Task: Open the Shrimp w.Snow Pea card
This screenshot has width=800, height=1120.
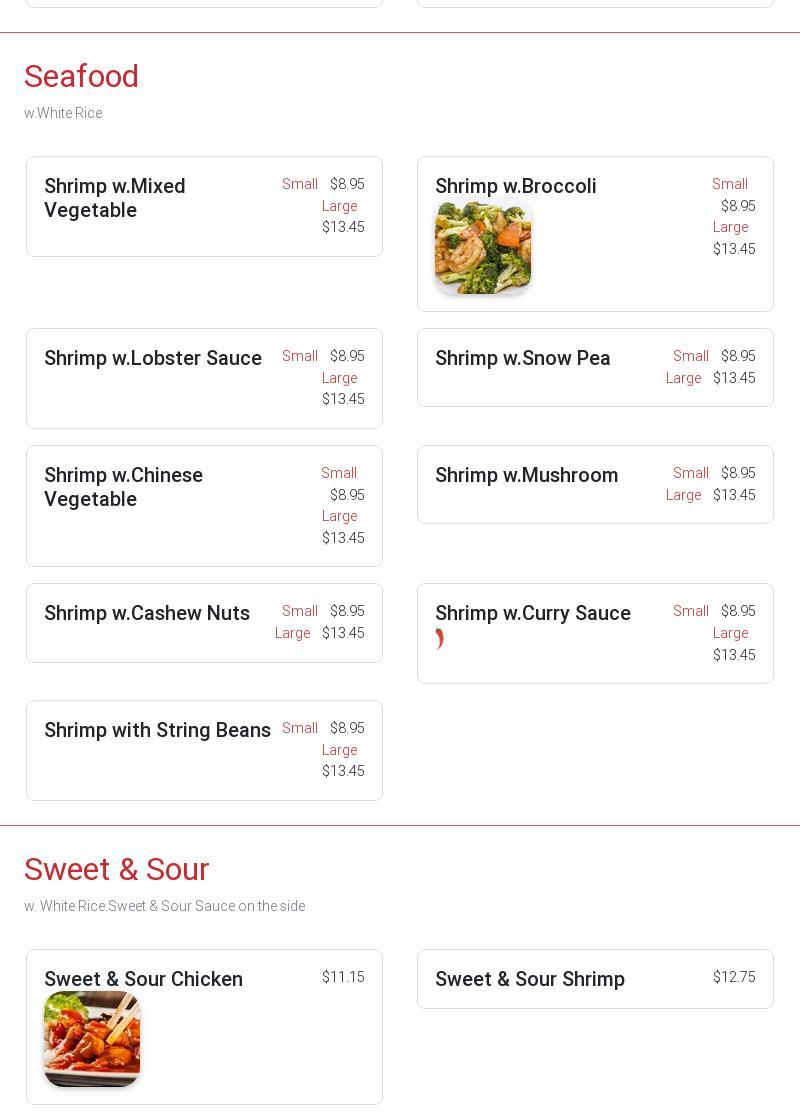Action: pos(522,359)
